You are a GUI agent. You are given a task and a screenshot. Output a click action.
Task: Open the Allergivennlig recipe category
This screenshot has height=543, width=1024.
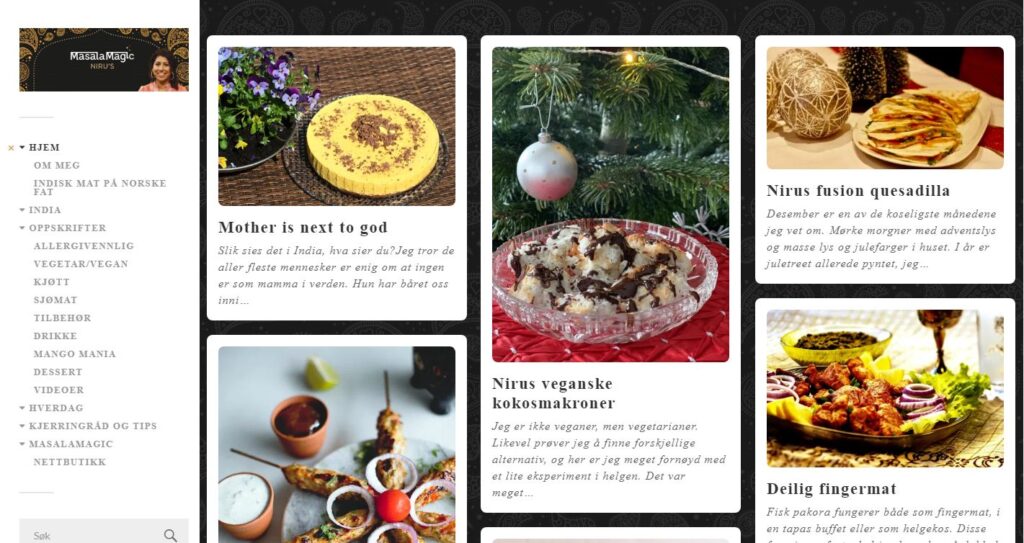point(83,246)
